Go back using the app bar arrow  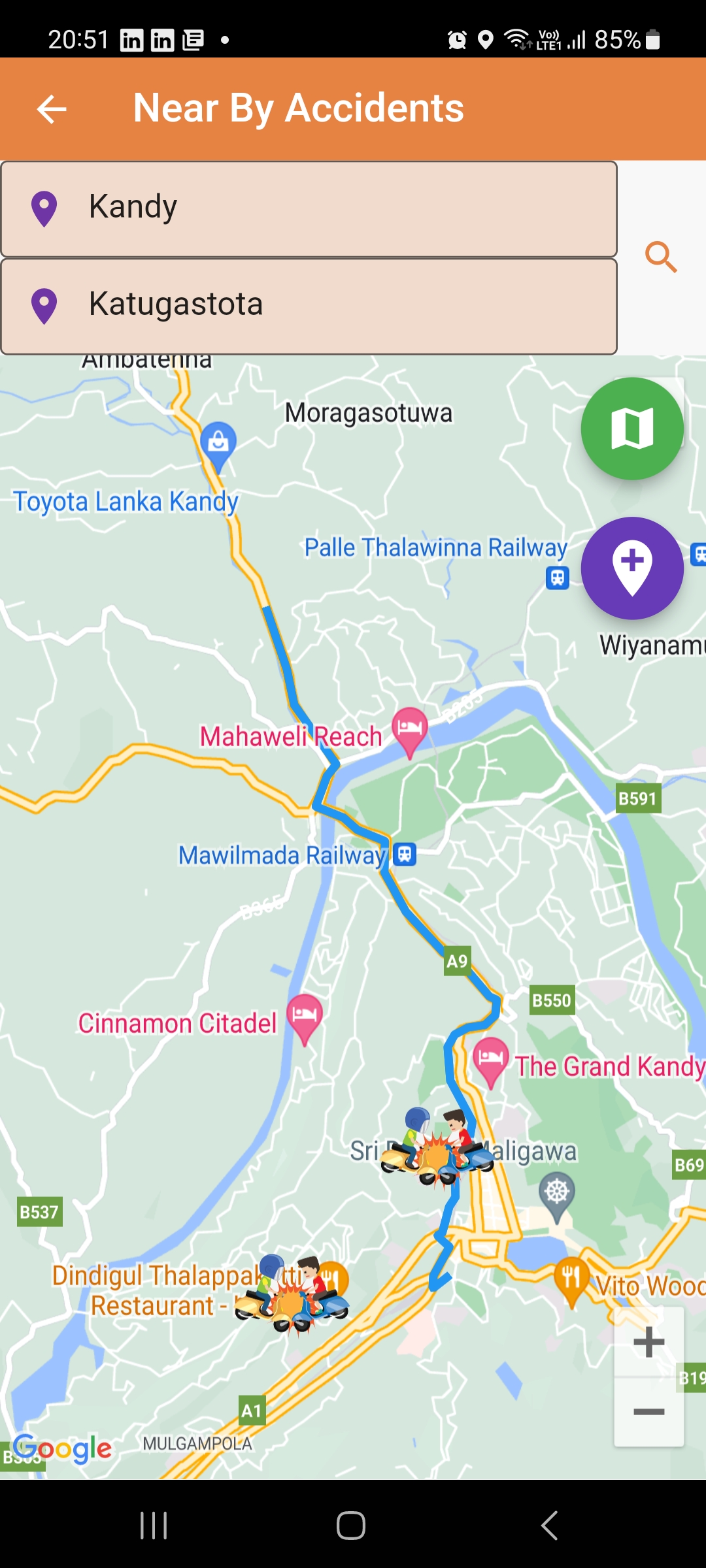pos(52,109)
